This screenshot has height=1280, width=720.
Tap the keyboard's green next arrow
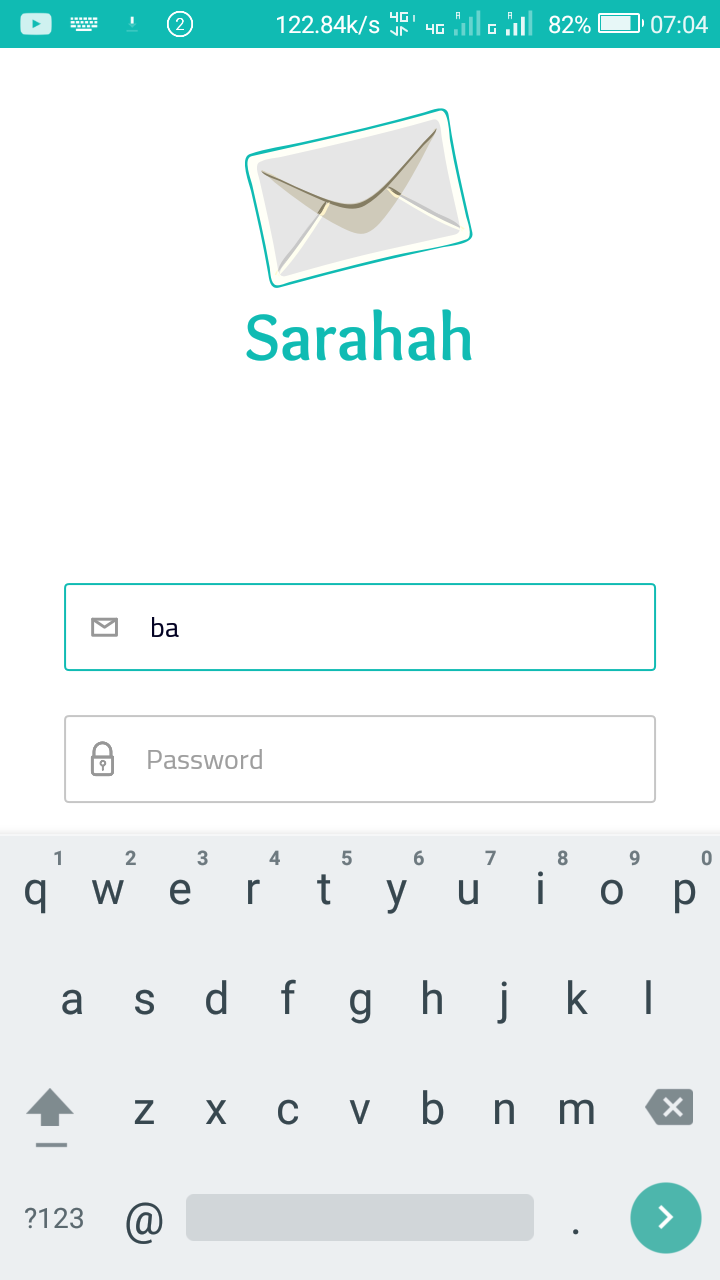point(665,1217)
